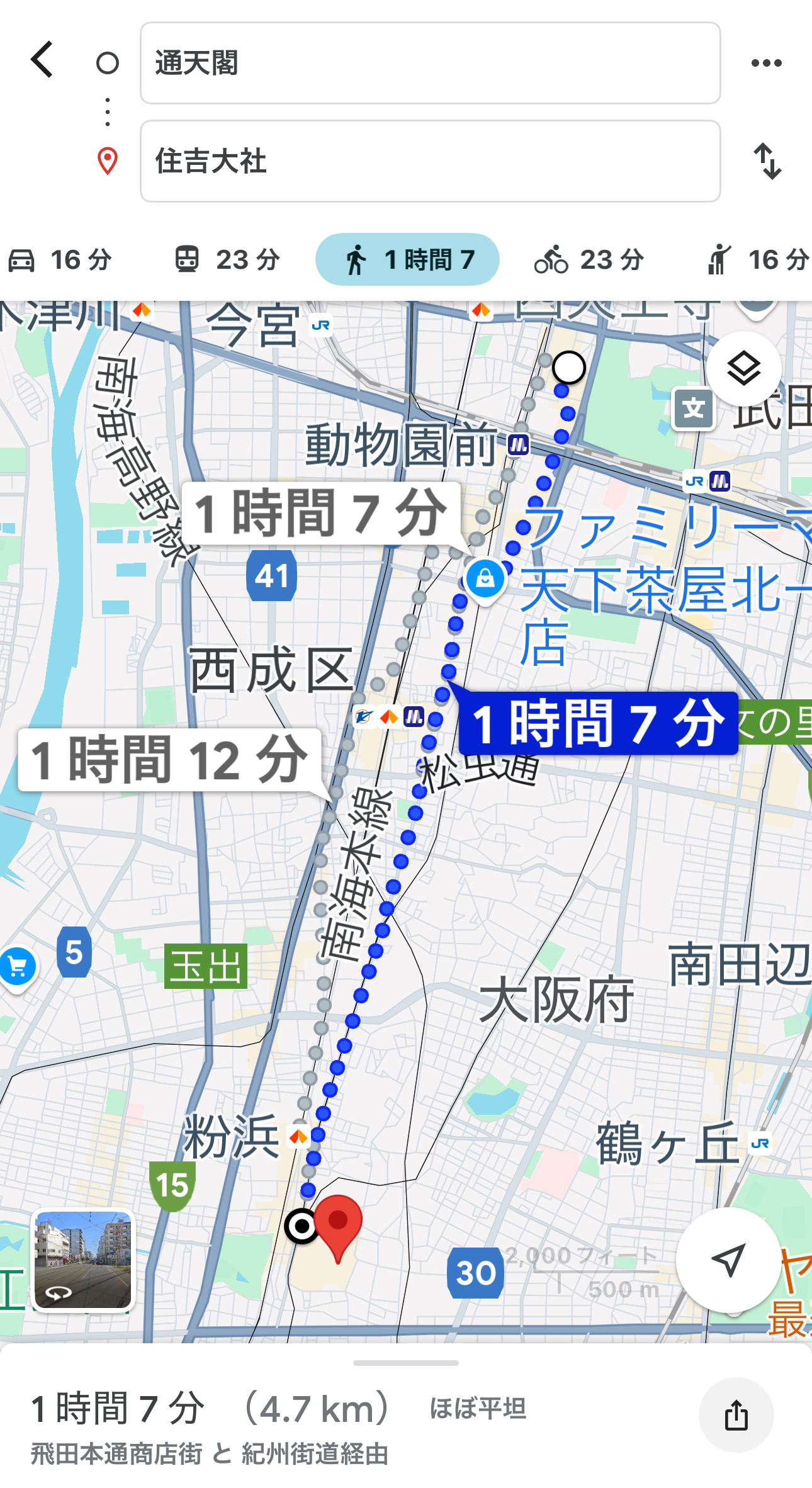Center map on my location

coord(728,1260)
